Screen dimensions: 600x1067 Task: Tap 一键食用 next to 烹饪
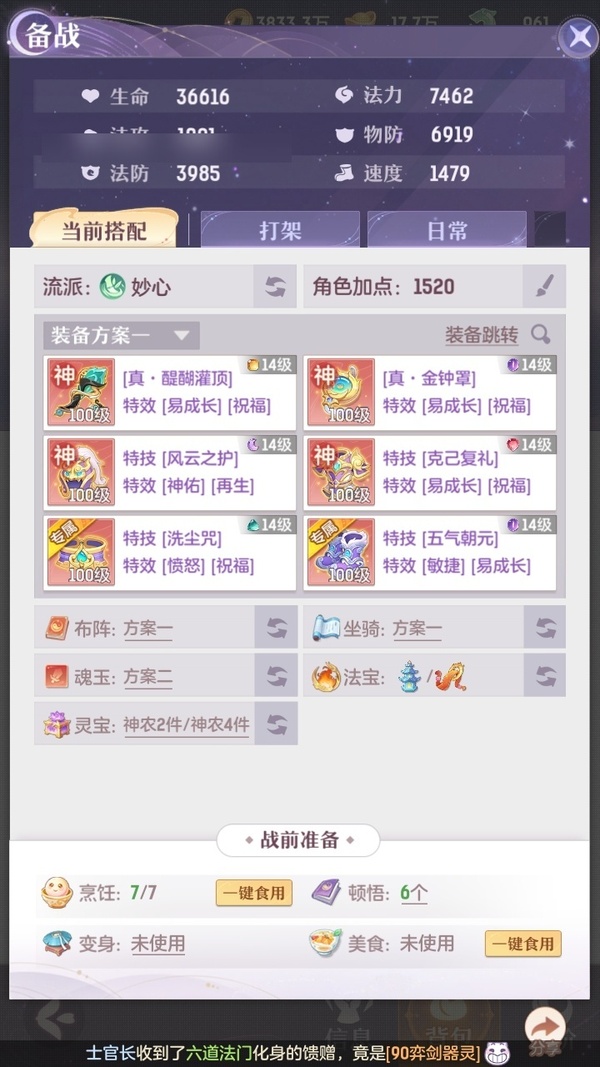coord(254,893)
